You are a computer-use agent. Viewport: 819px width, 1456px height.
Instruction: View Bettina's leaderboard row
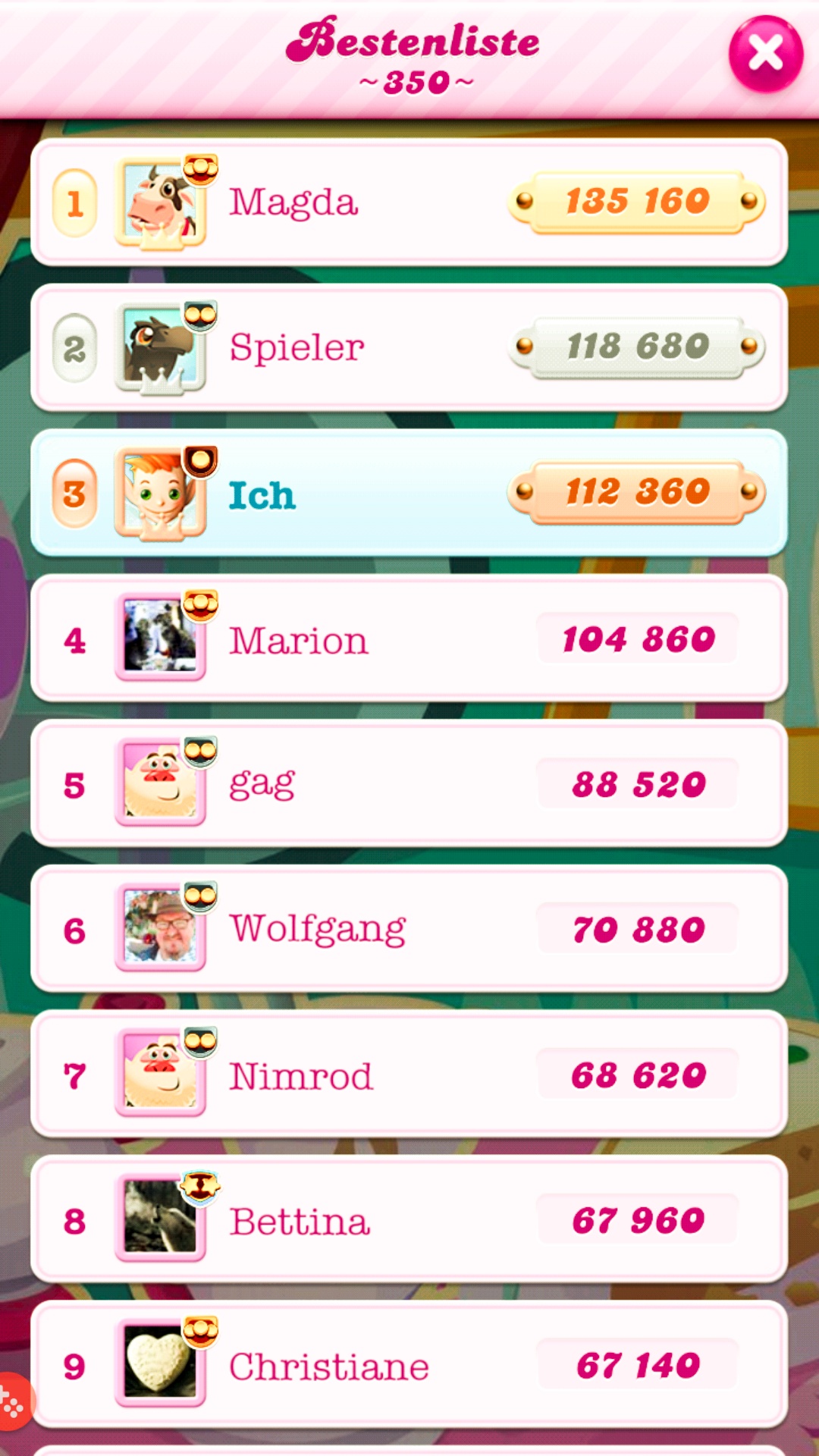[x=409, y=1220]
